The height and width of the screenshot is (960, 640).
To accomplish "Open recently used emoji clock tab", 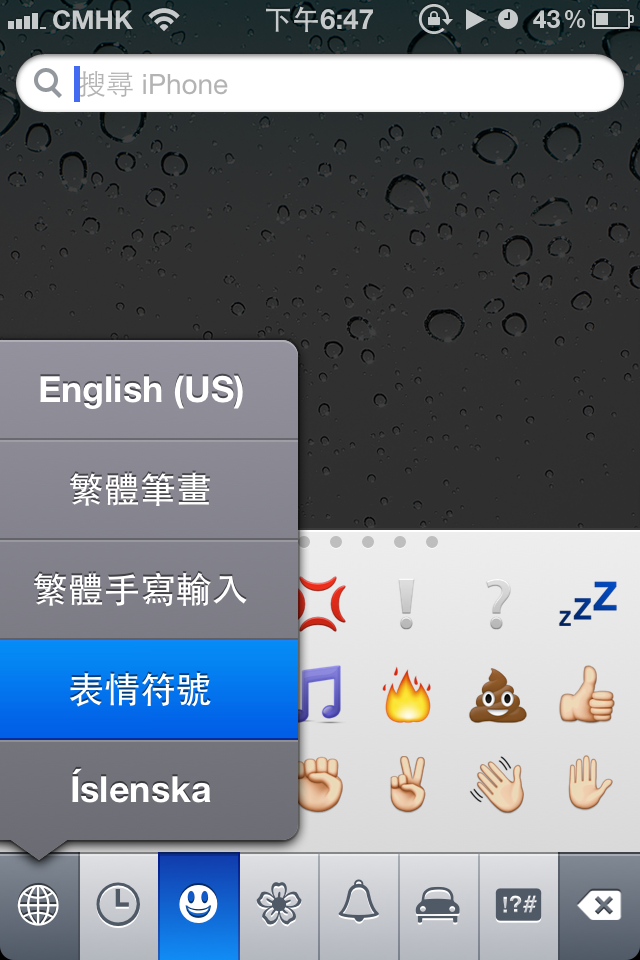I will tap(118, 906).
